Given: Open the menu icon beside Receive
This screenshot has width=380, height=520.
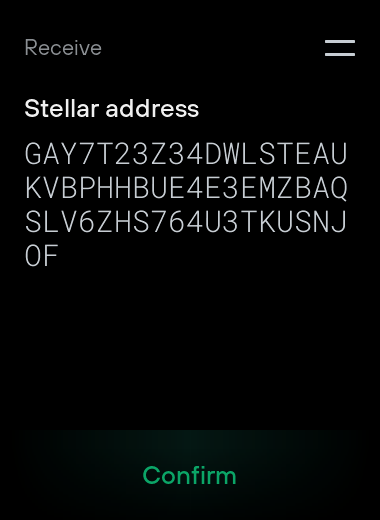Looking at the screenshot, I should pos(340,48).
